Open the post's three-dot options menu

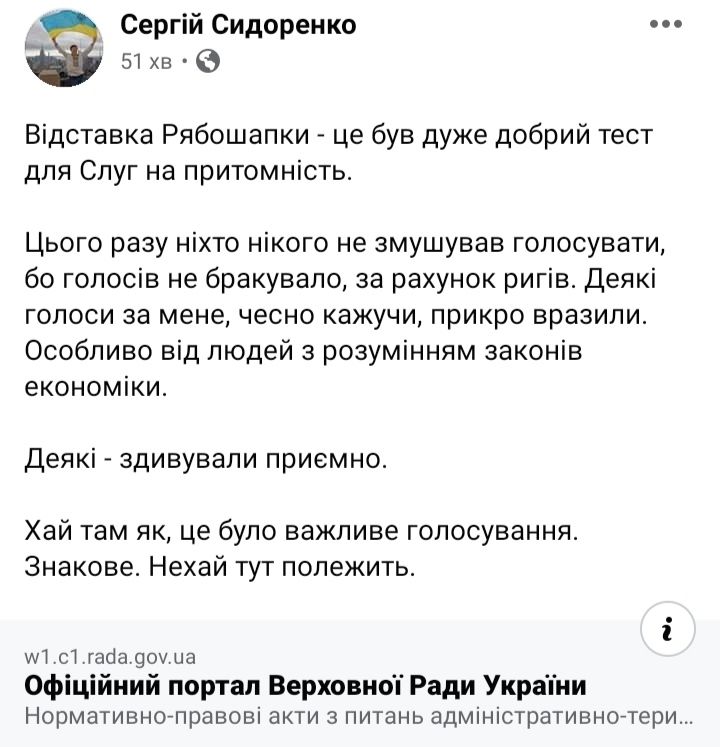click(x=665, y=23)
